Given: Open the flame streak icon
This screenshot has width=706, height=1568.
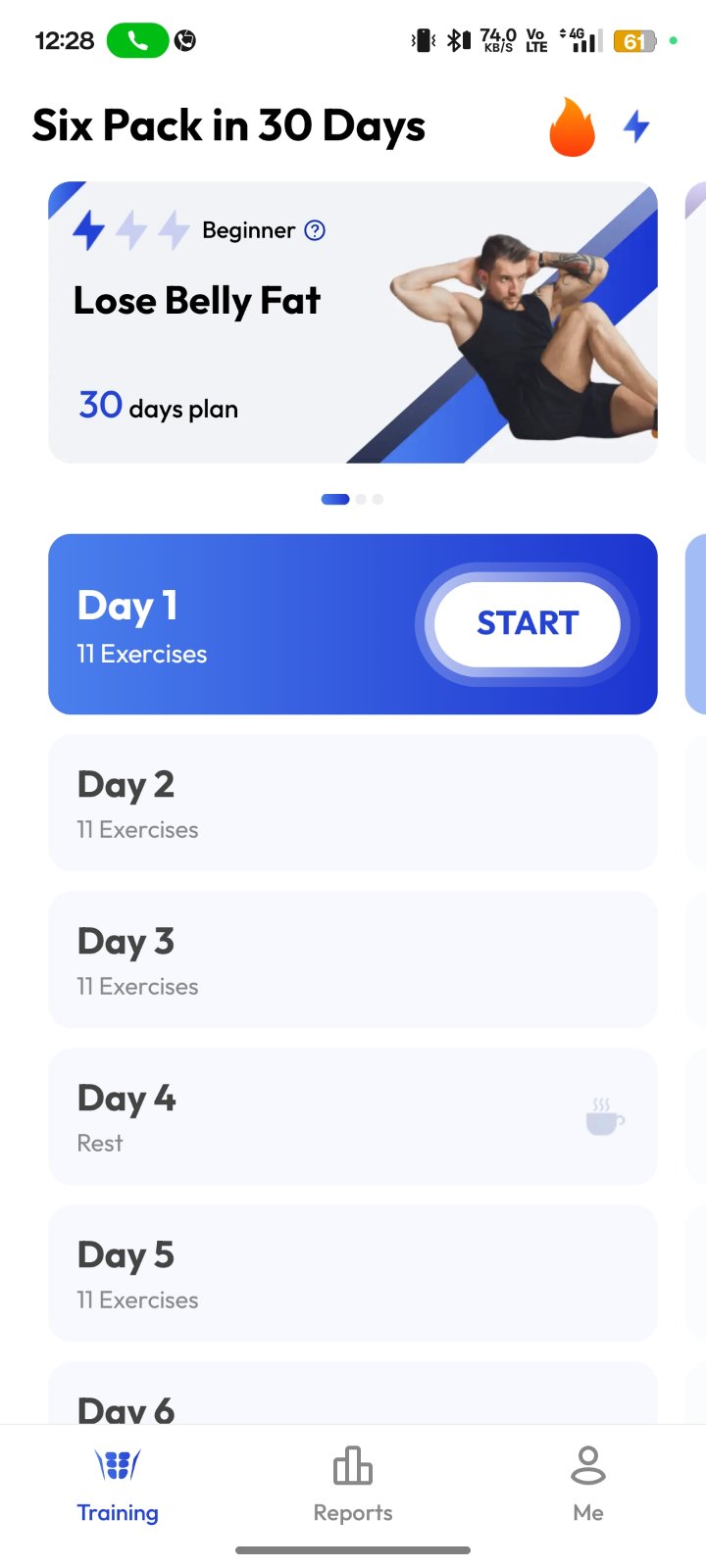Looking at the screenshot, I should click(x=572, y=126).
